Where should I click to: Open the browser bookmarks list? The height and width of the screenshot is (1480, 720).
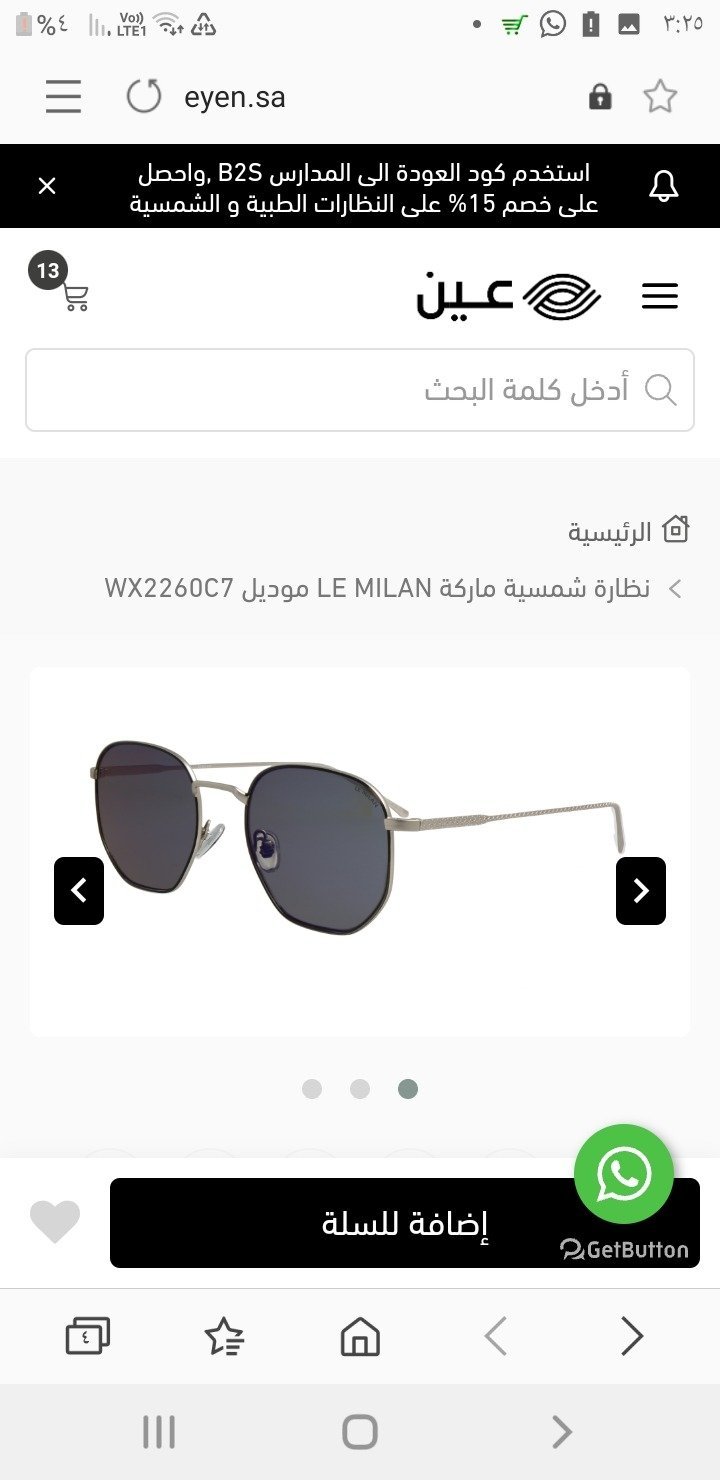point(224,1336)
